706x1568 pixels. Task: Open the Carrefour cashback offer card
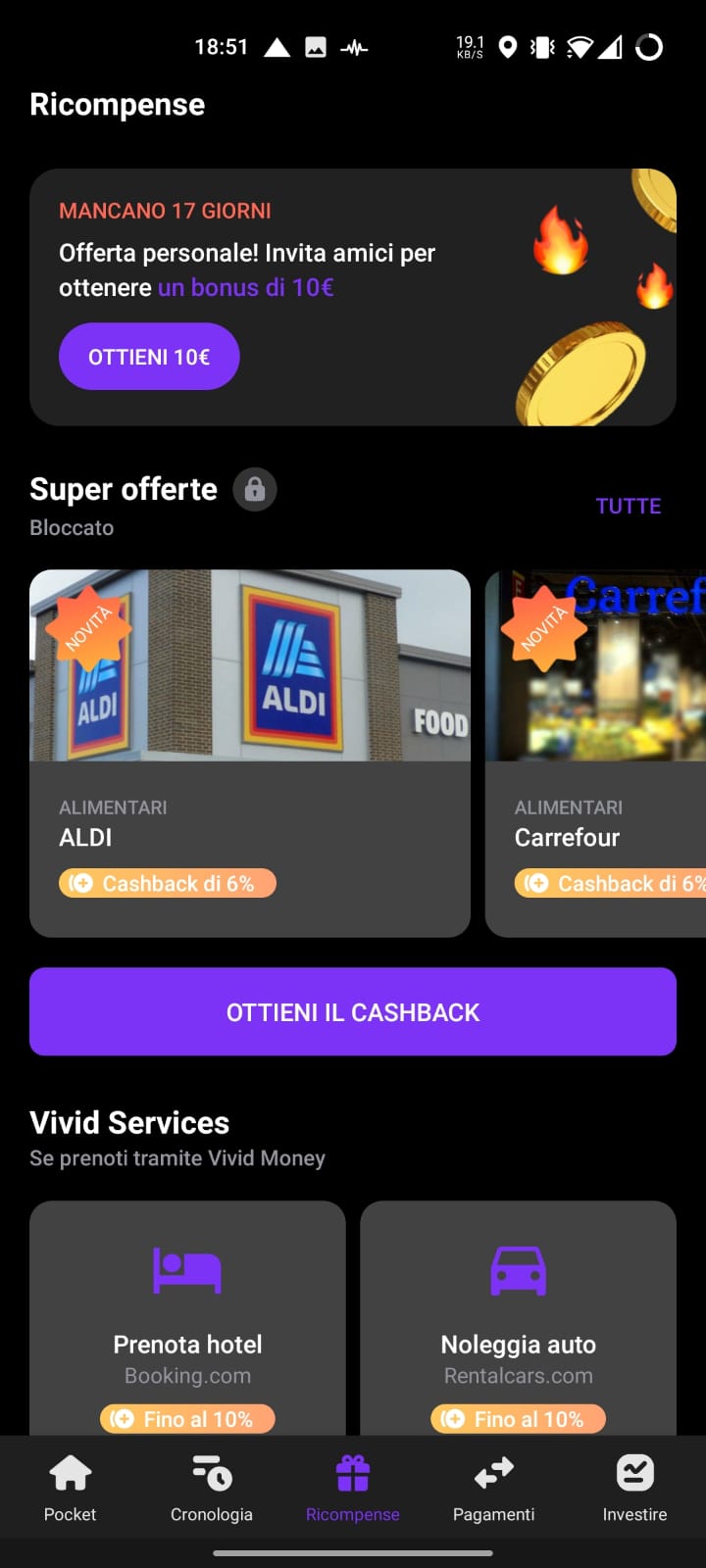pos(595,753)
